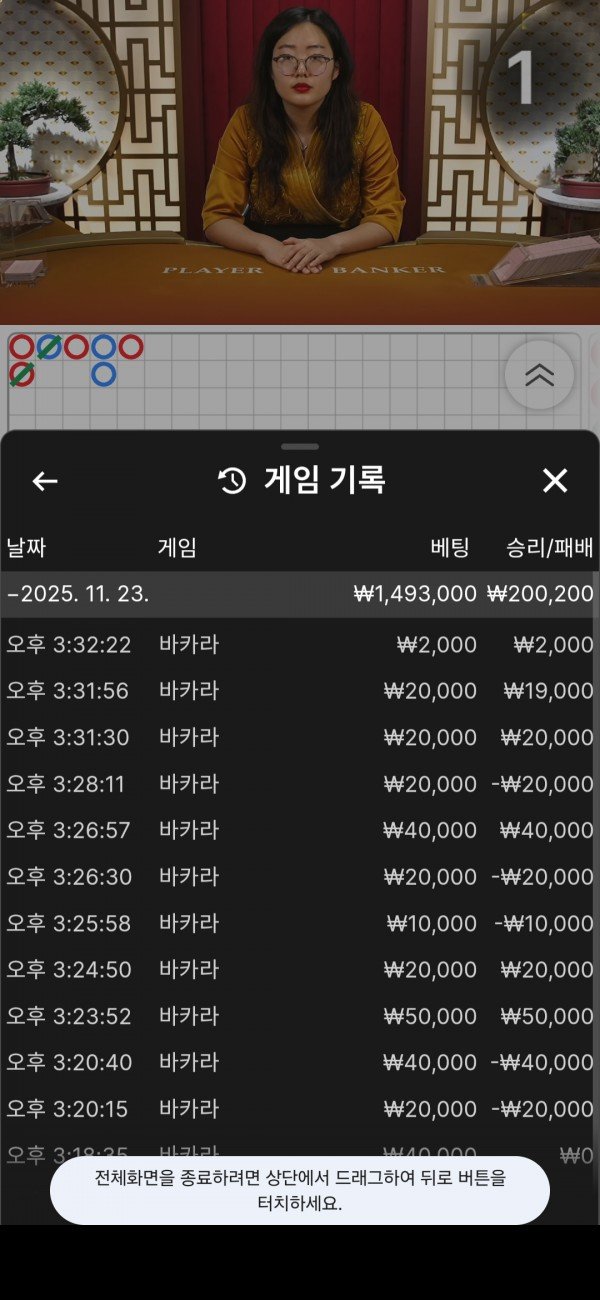View the 오후 3:26:57 game details
Image resolution: width=600 pixels, height=1300 pixels.
pos(300,830)
